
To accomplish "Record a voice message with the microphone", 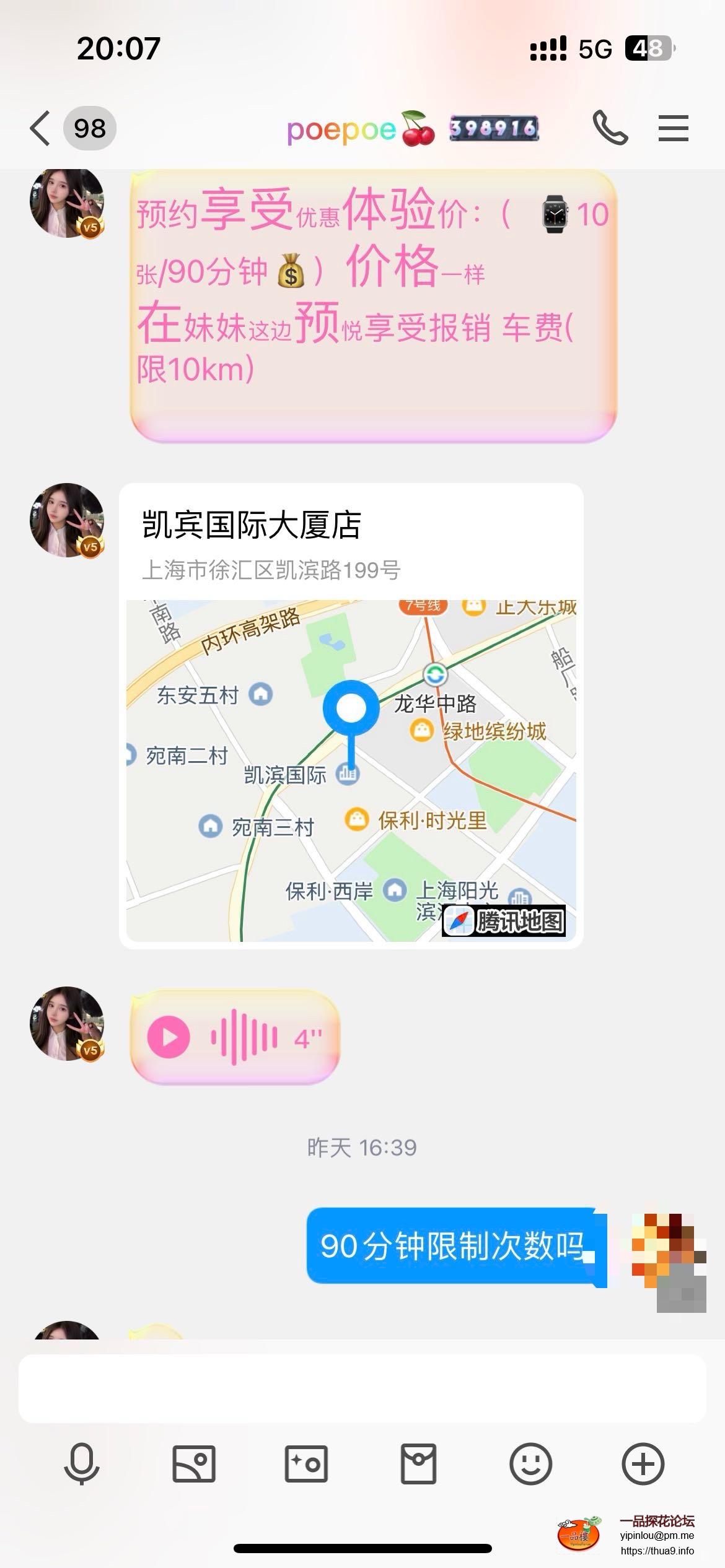I will coord(82,1464).
